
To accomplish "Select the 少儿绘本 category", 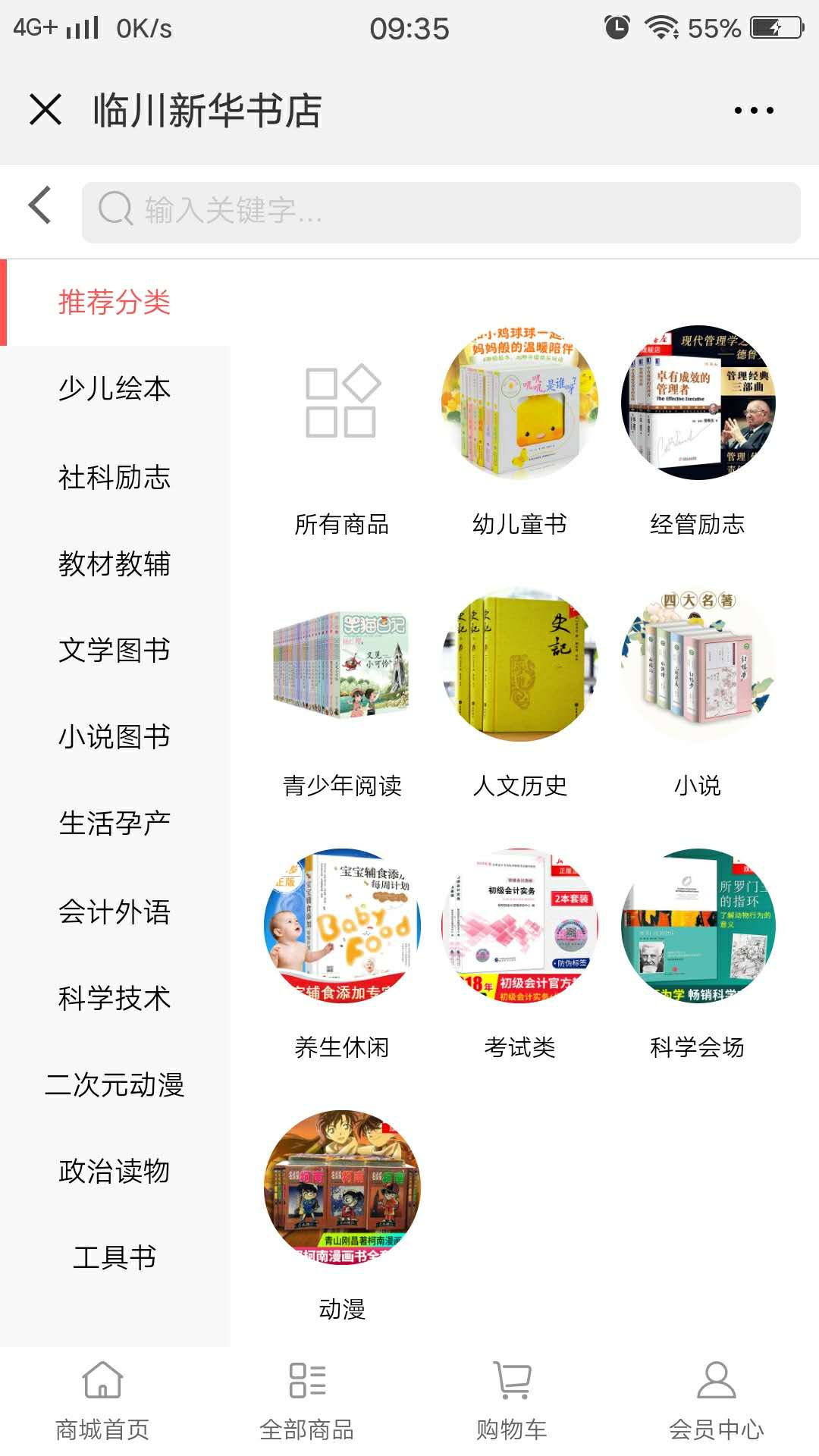I will (115, 389).
